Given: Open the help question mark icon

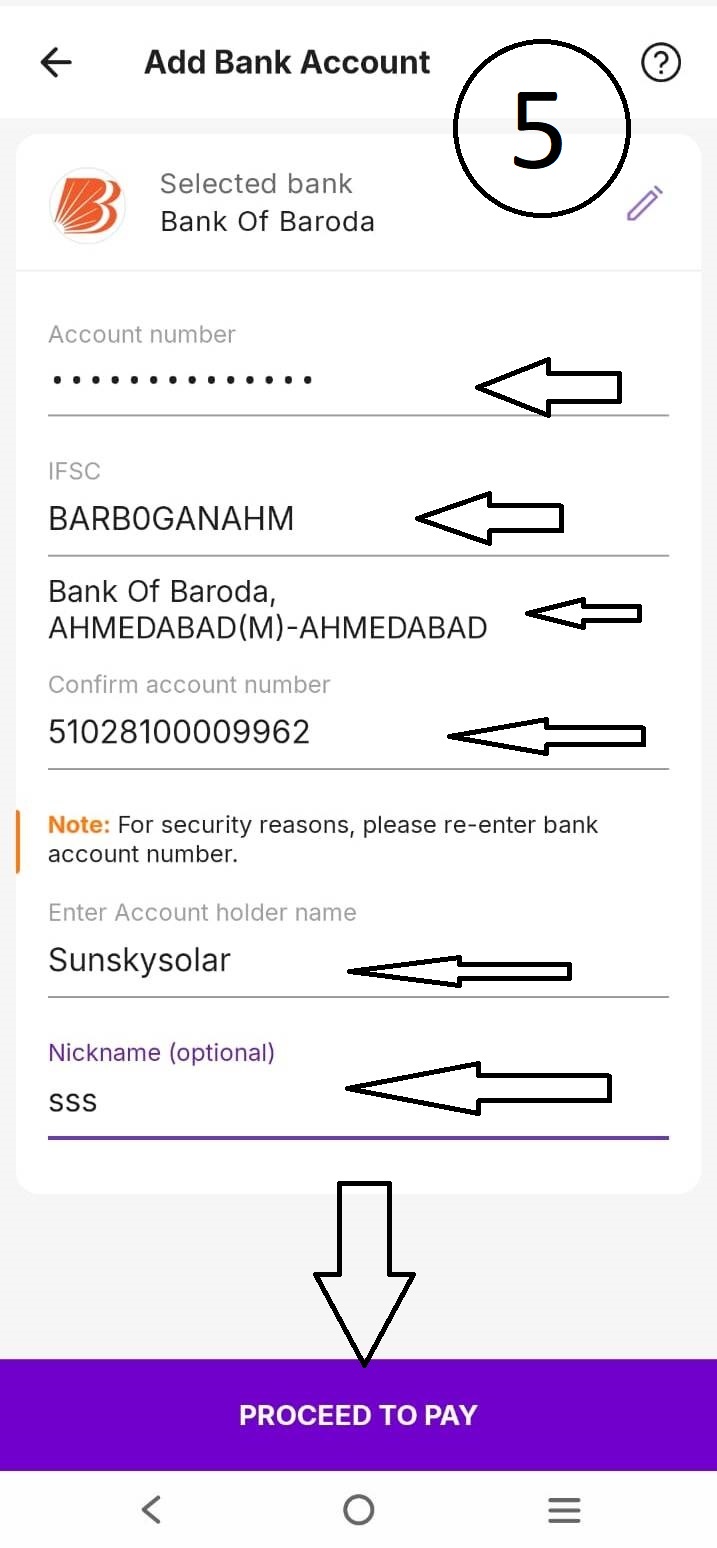Looking at the screenshot, I should 660,63.
